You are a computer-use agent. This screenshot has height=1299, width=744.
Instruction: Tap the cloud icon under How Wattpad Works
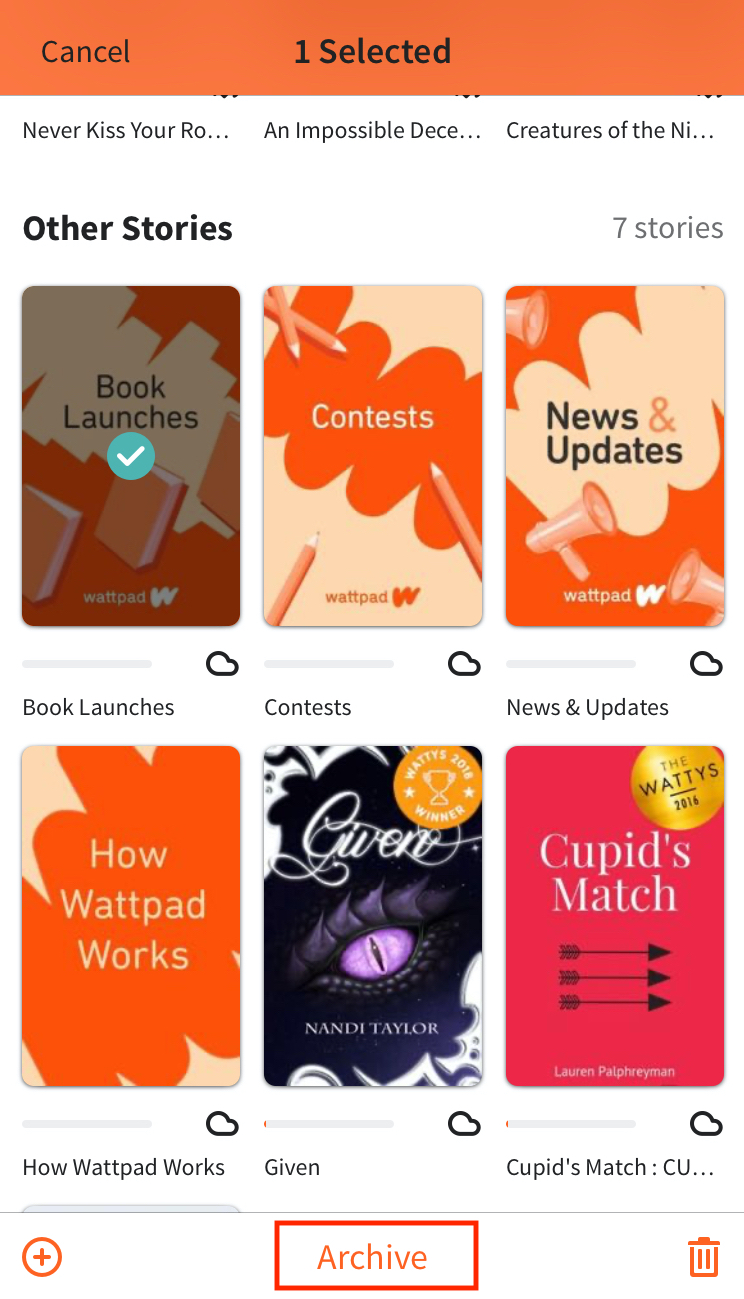pos(222,1123)
